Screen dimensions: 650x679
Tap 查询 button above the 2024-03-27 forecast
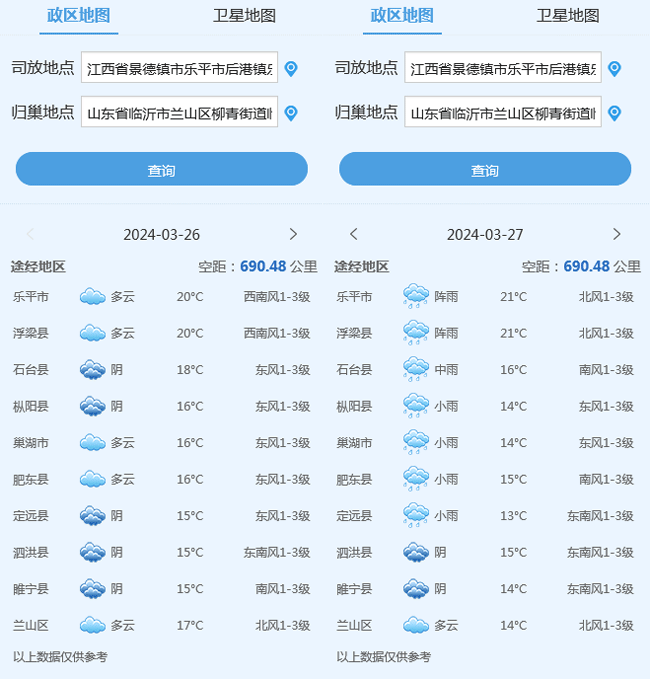(485, 169)
